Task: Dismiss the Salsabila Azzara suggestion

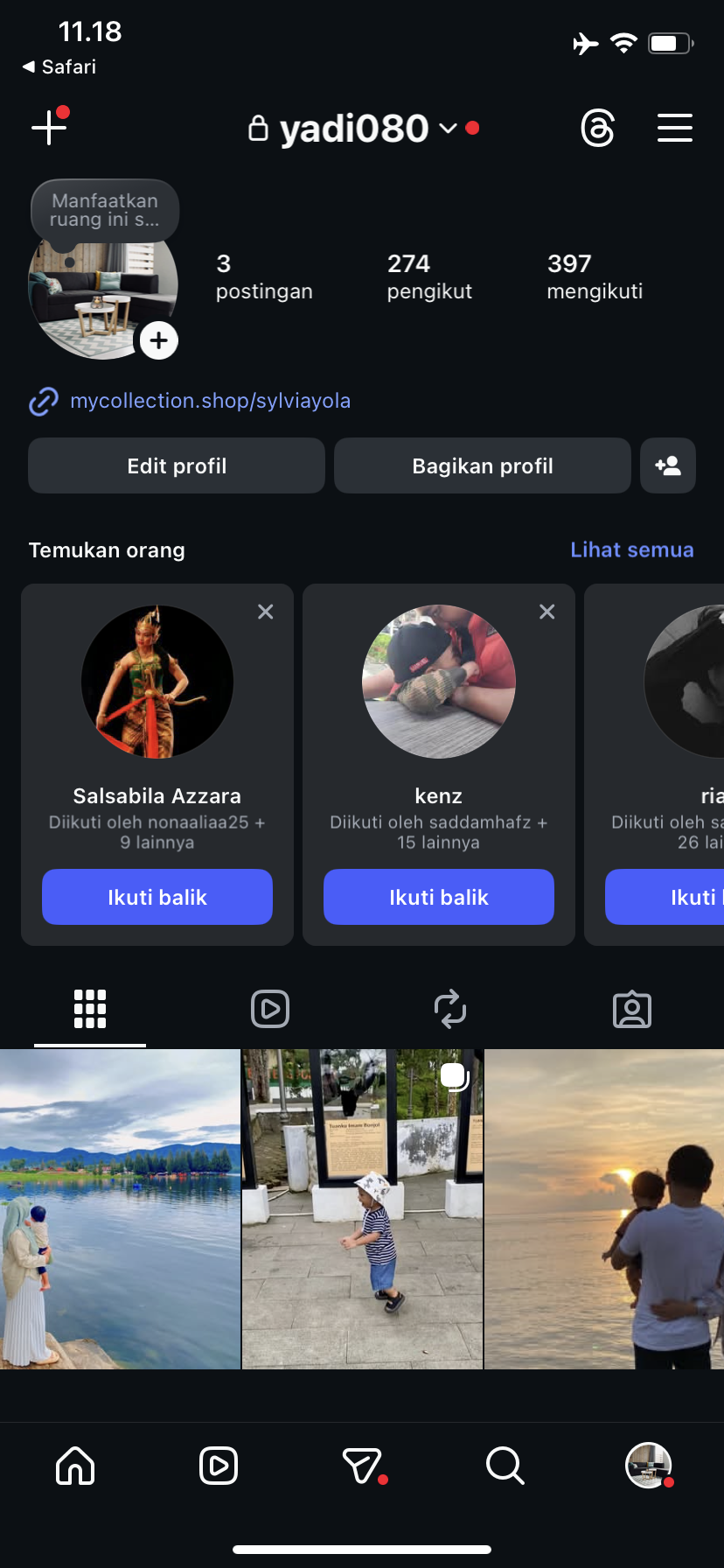Action: pyautogui.click(x=266, y=612)
